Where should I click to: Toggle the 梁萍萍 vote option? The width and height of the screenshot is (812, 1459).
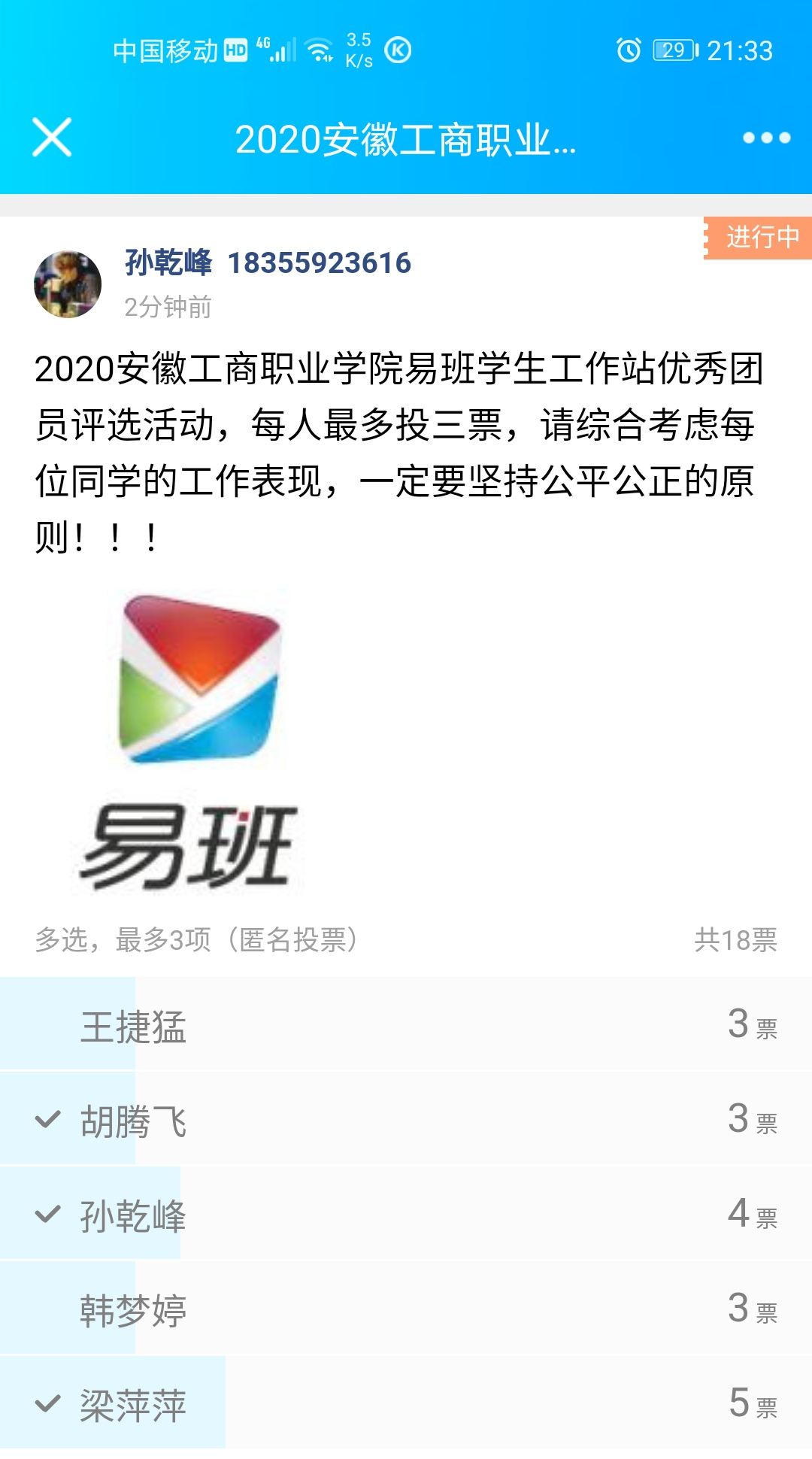[406, 1403]
